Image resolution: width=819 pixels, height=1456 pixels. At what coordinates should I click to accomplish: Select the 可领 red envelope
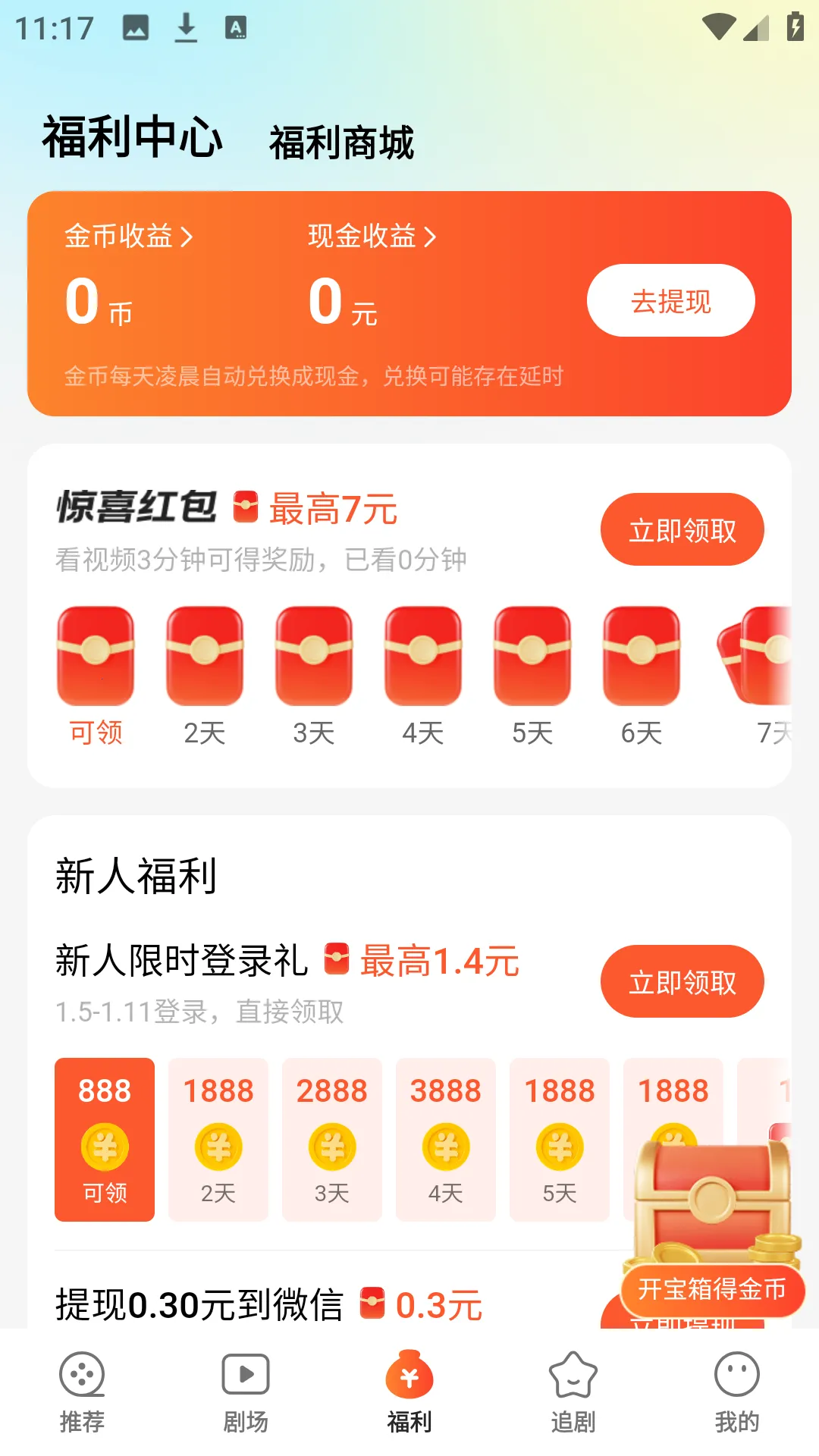pos(96,657)
